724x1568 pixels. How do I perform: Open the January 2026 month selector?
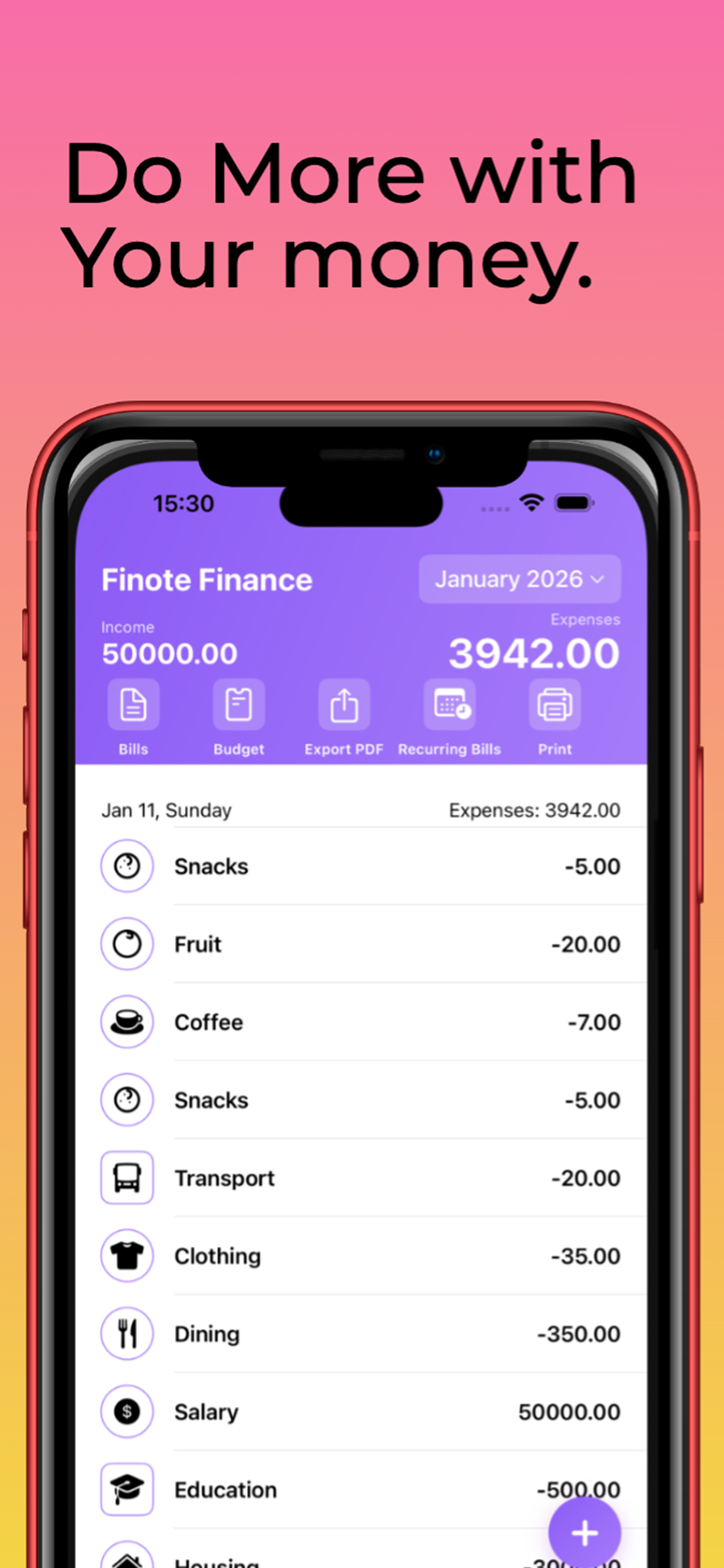[518, 579]
